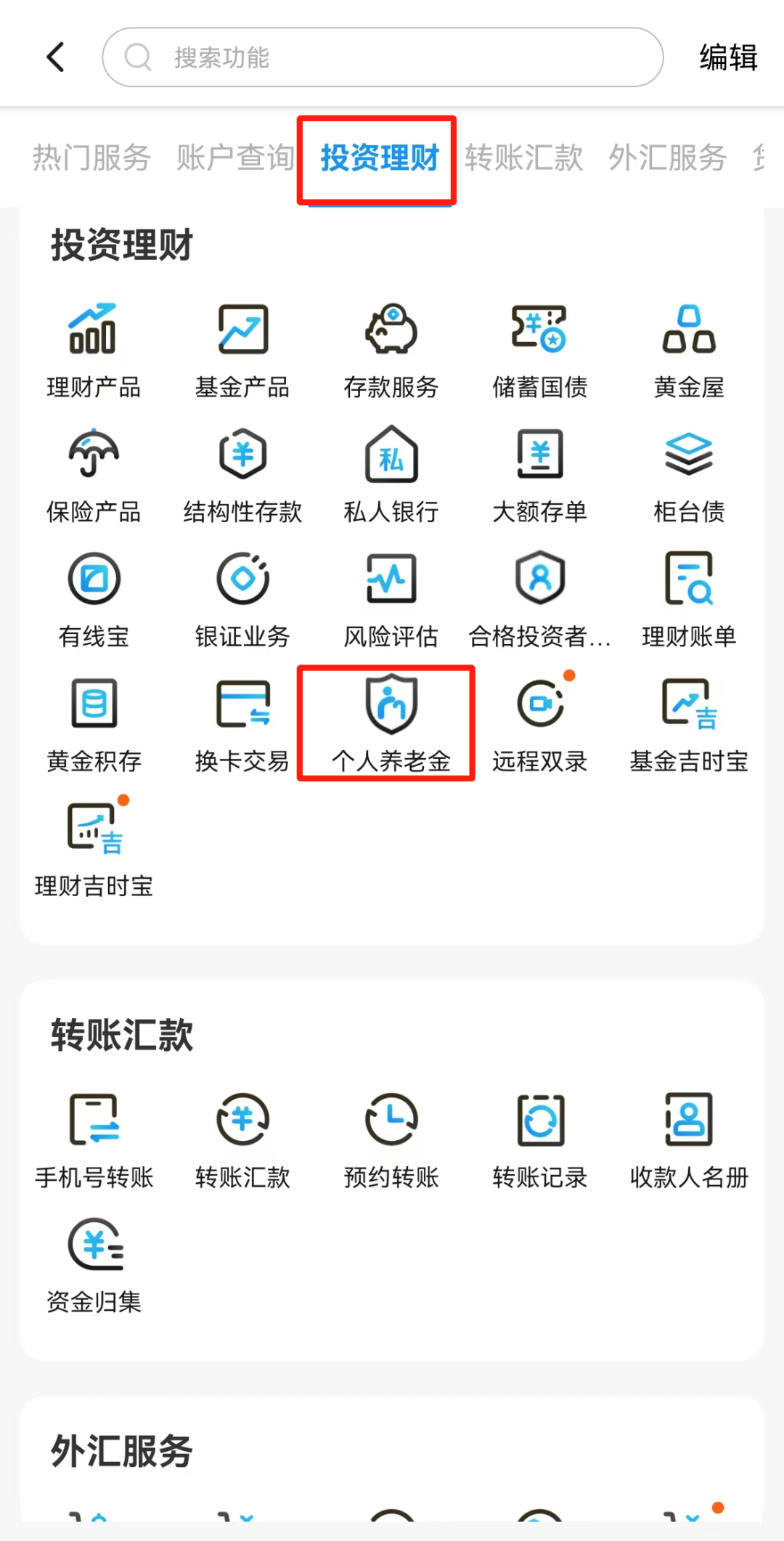Switch to the 外汇服务 tab
784x1541 pixels.
tap(667, 158)
